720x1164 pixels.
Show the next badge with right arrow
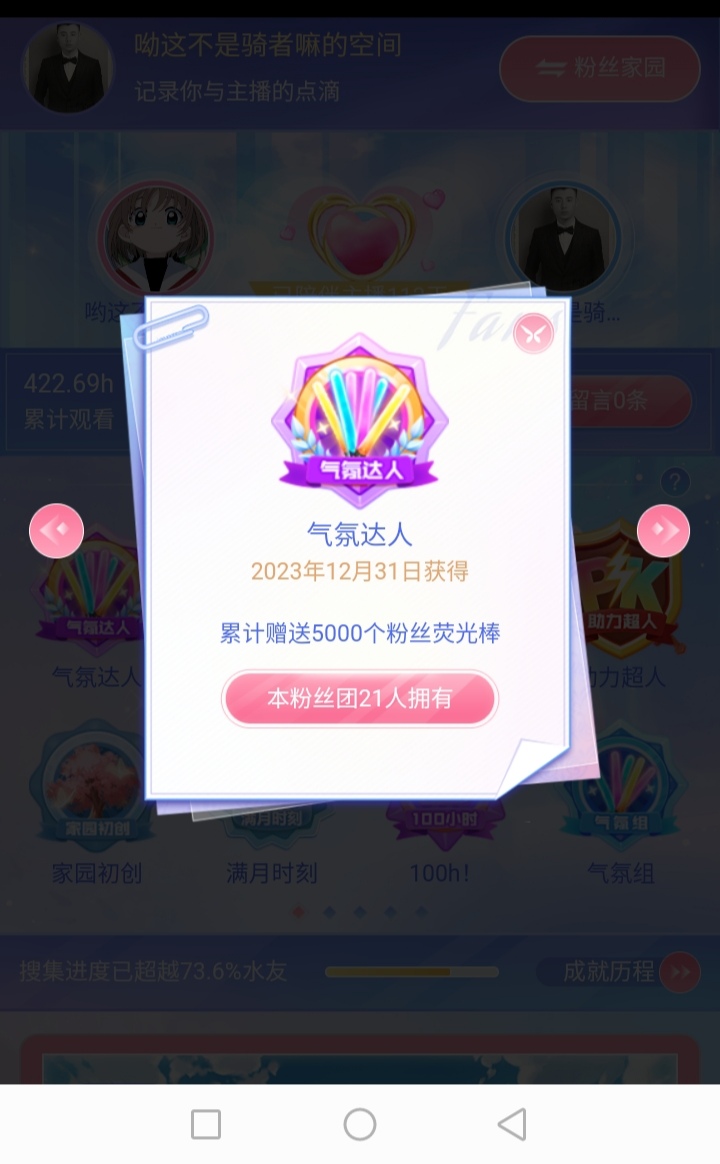(x=664, y=530)
